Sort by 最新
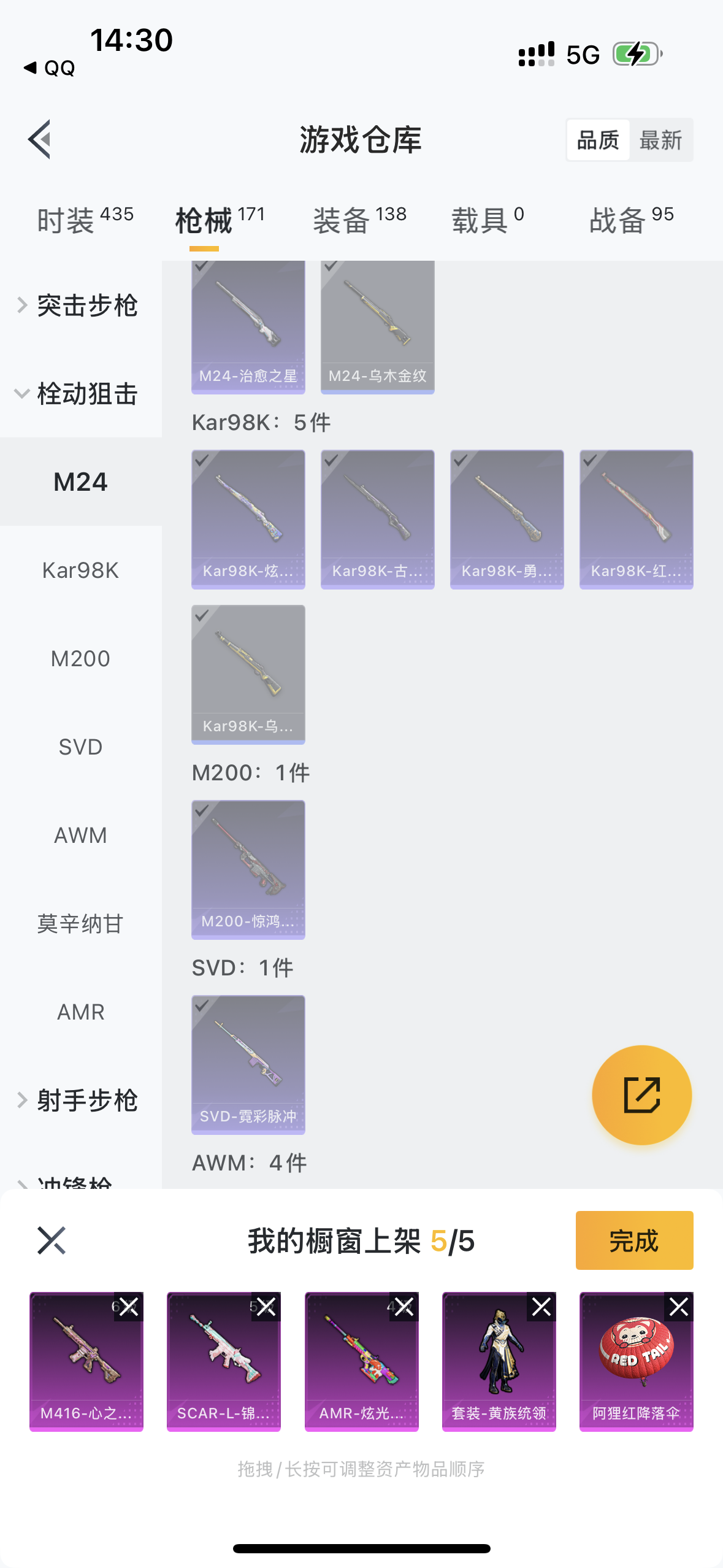The image size is (723, 1568). tap(660, 140)
